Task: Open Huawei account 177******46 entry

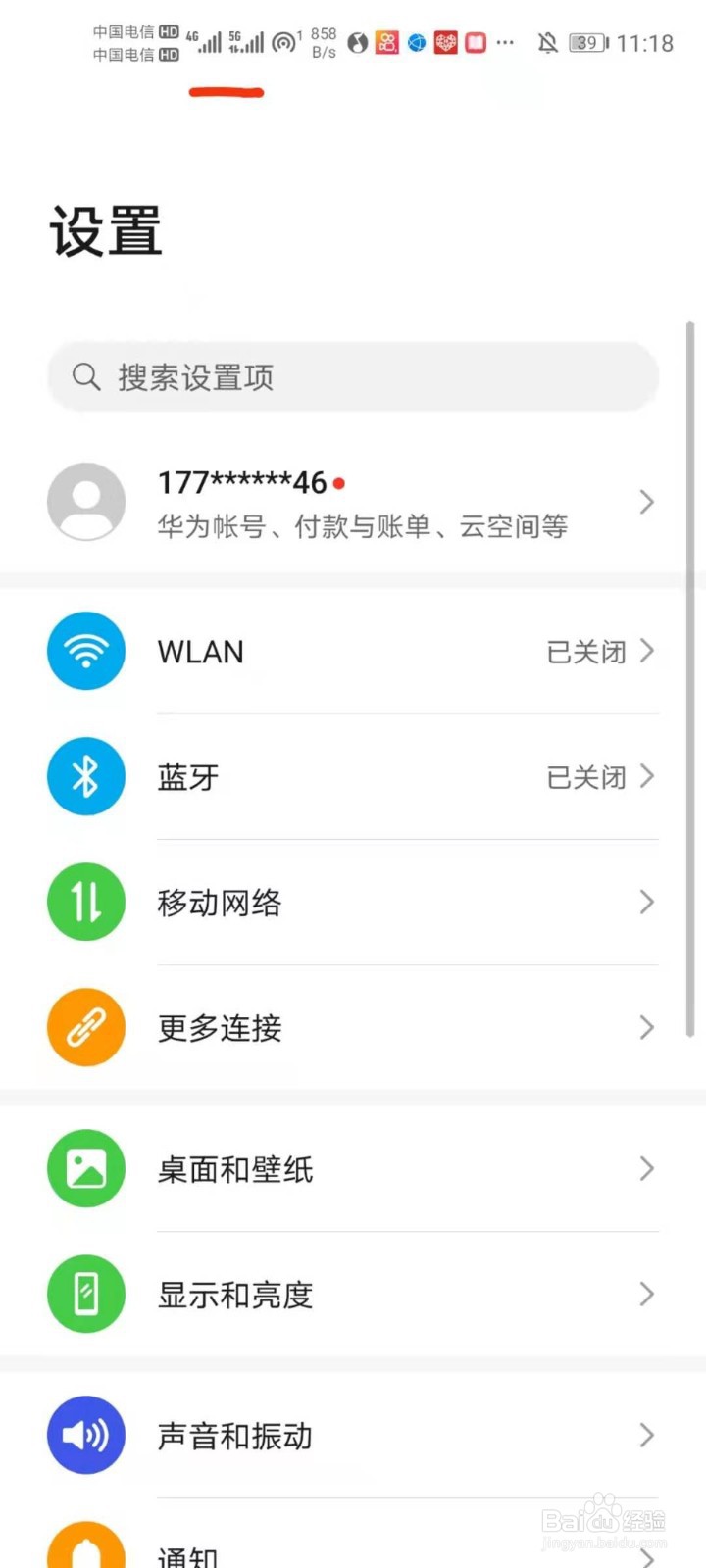Action: click(x=242, y=482)
